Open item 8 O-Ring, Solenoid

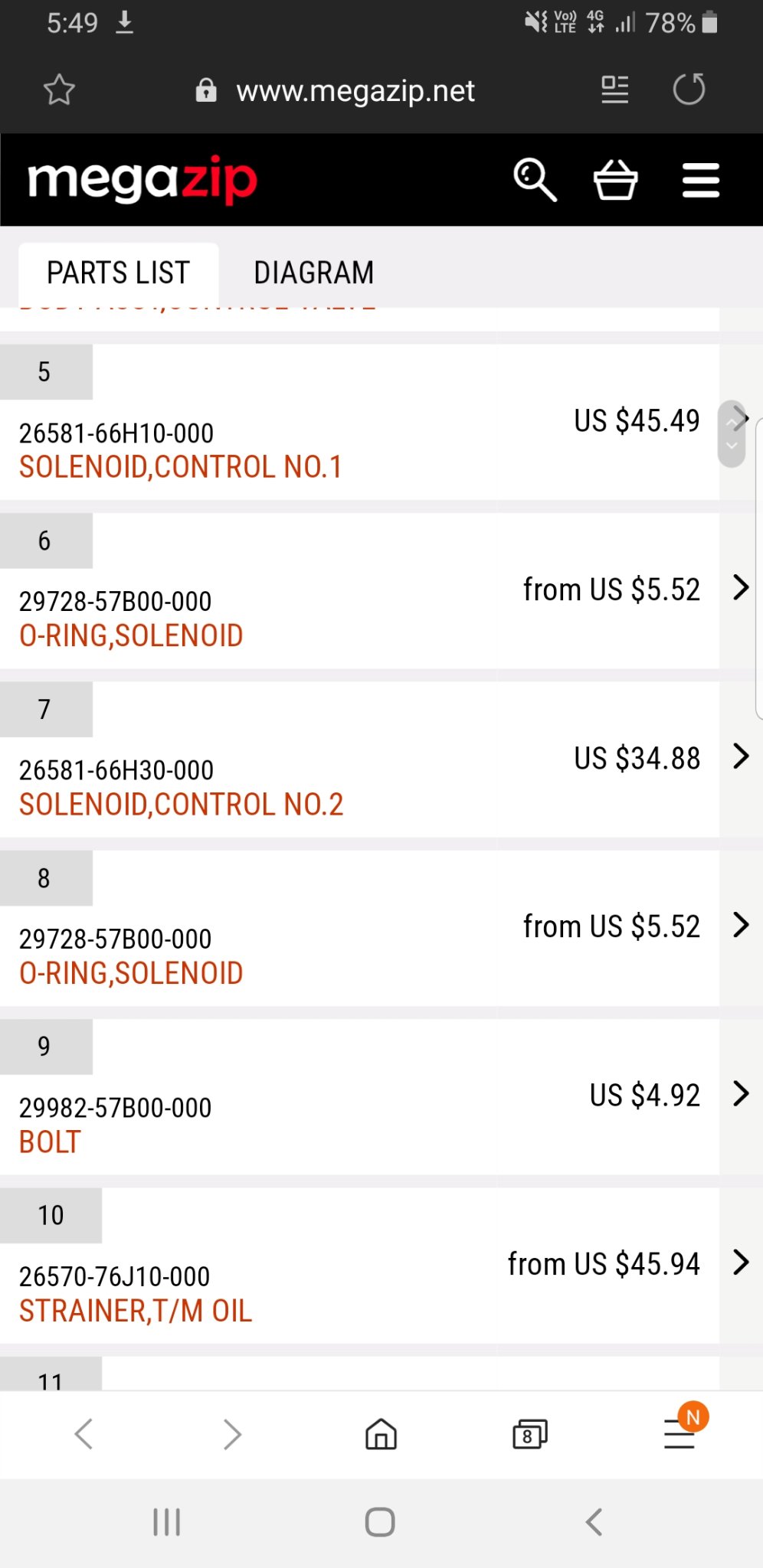click(131, 973)
